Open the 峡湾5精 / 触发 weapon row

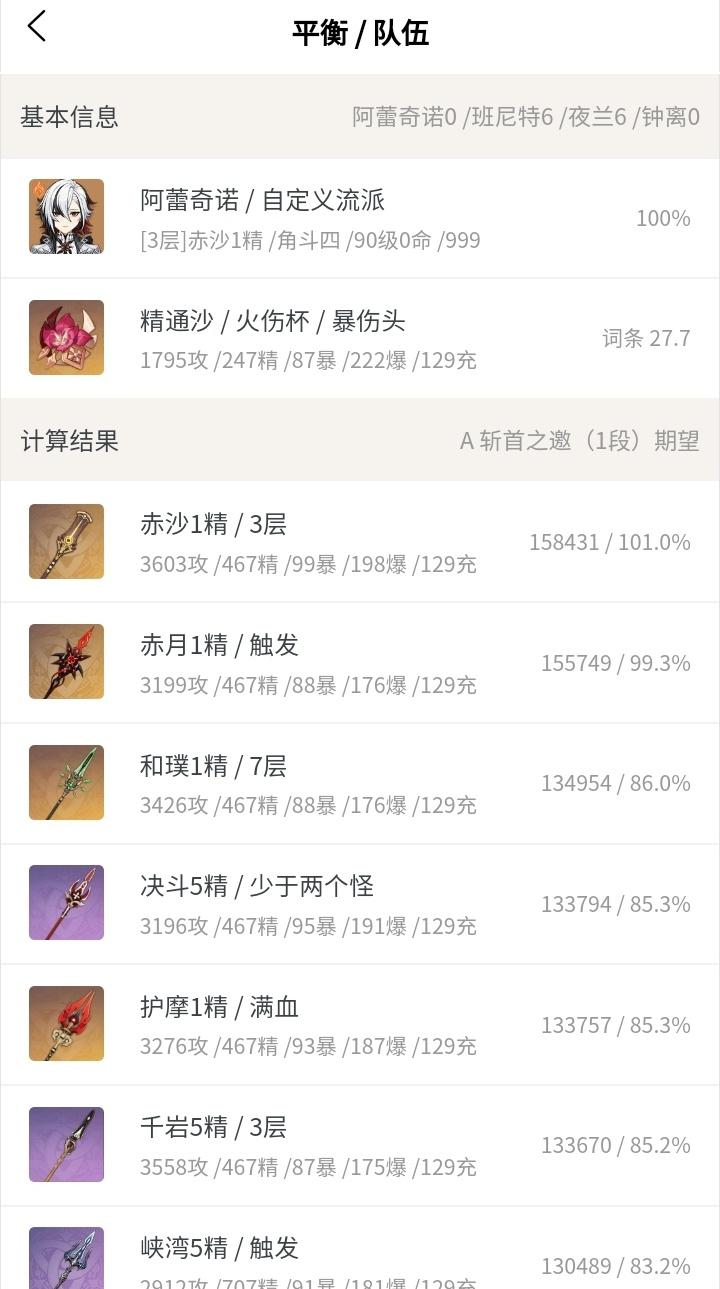(x=360, y=1260)
